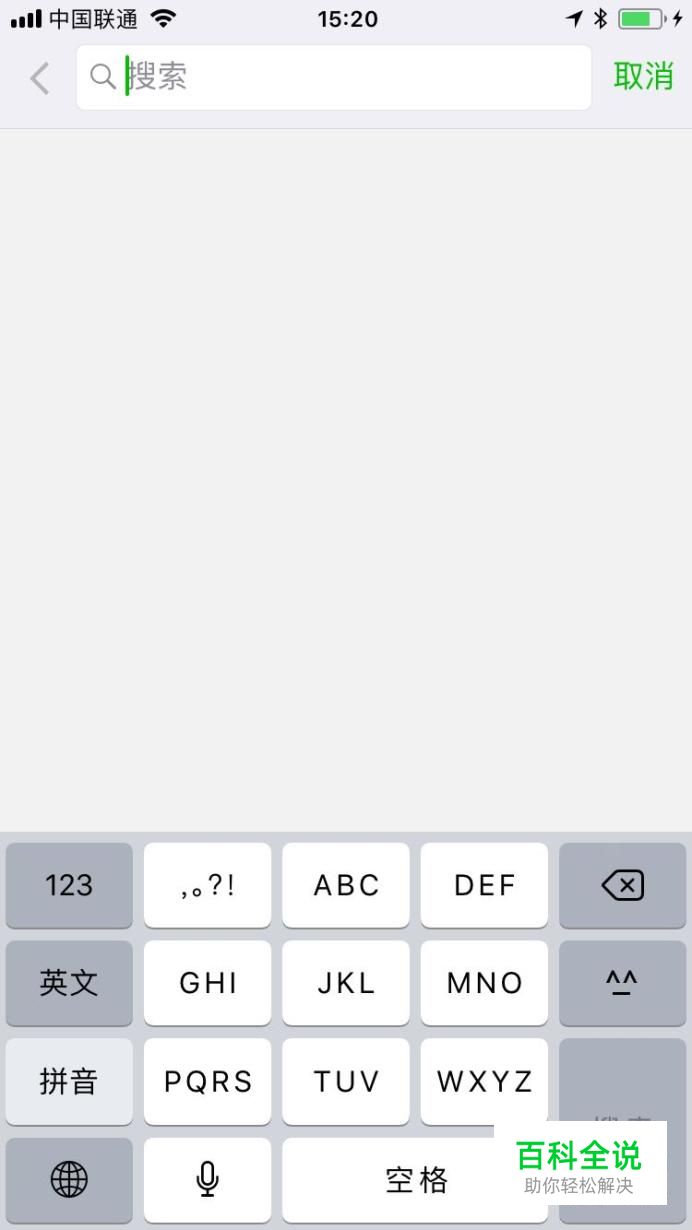
Task: Go back using the left arrow
Action: pyautogui.click(x=40, y=78)
